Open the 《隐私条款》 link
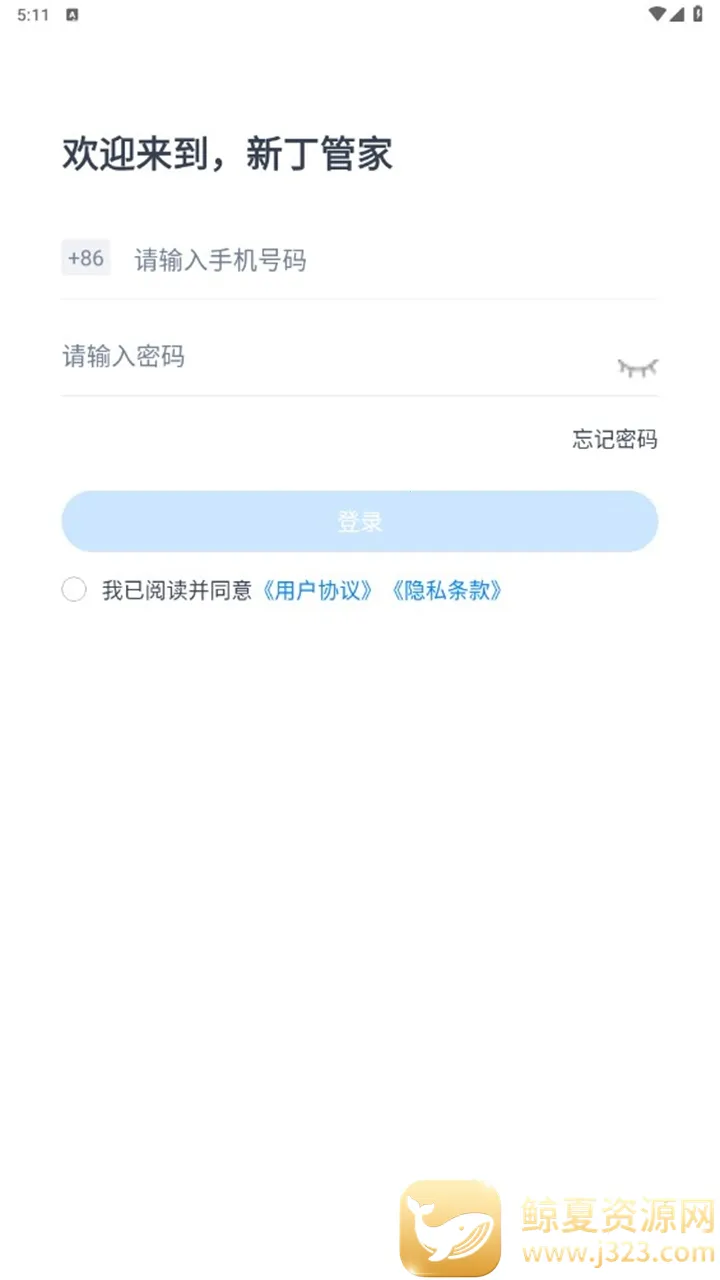The height and width of the screenshot is (1280, 720). (446, 590)
